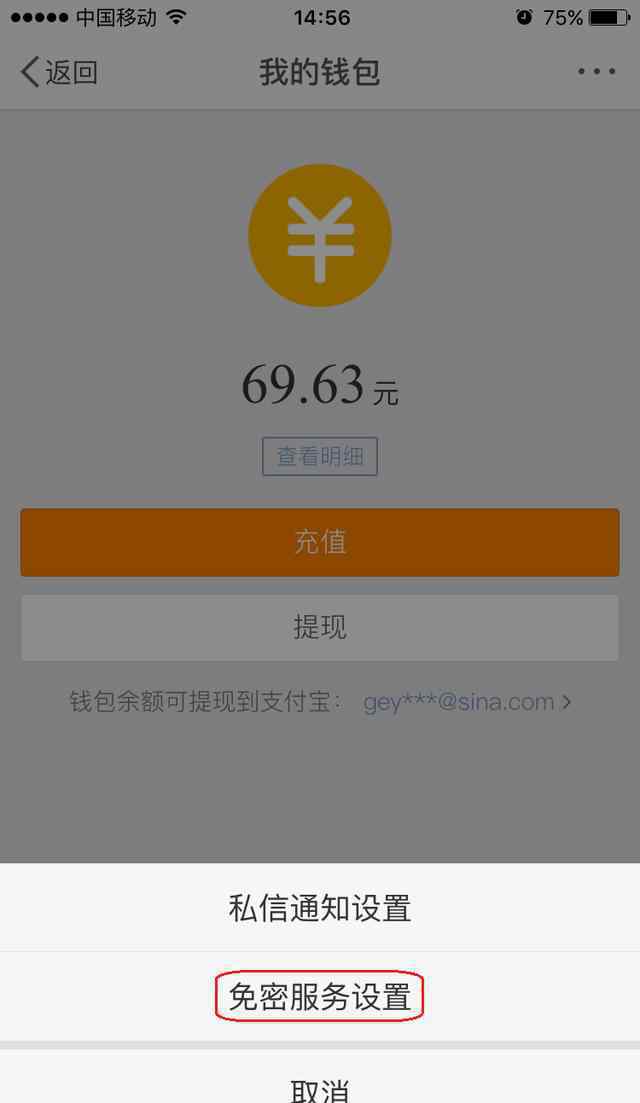Tap the 提现 withdraw button
Screen dimensions: 640x1103
click(x=320, y=627)
